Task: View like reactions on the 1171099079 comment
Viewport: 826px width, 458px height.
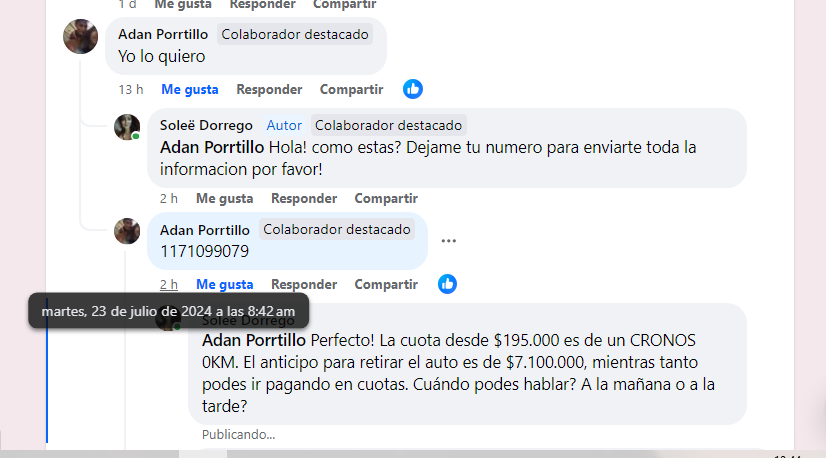Action: pyautogui.click(x=448, y=284)
